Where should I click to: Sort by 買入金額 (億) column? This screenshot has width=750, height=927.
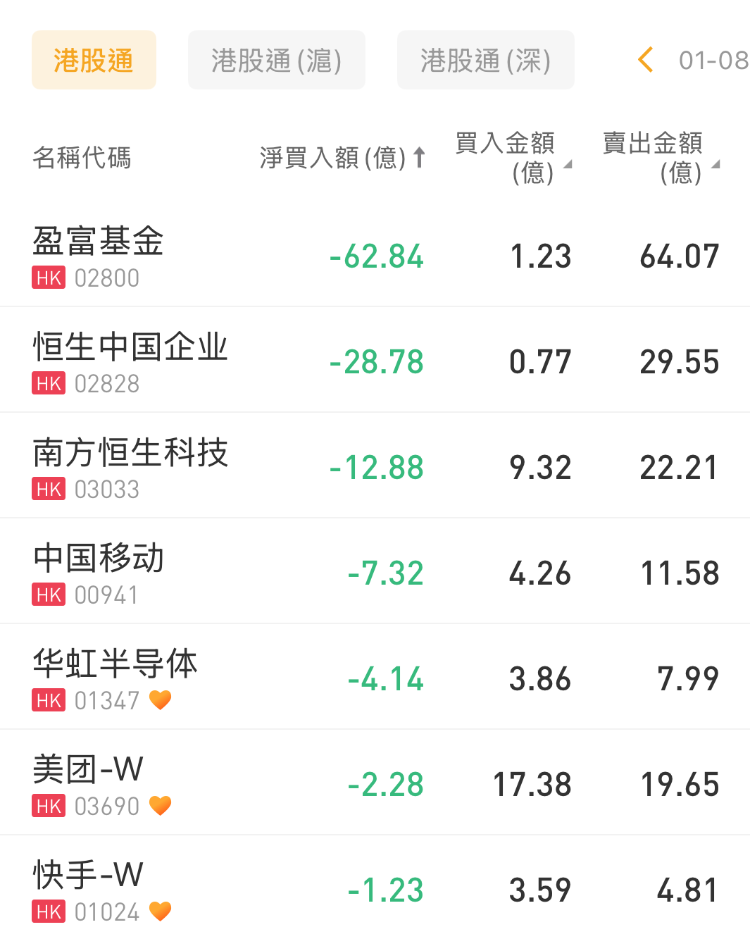click(x=512, y=158)
